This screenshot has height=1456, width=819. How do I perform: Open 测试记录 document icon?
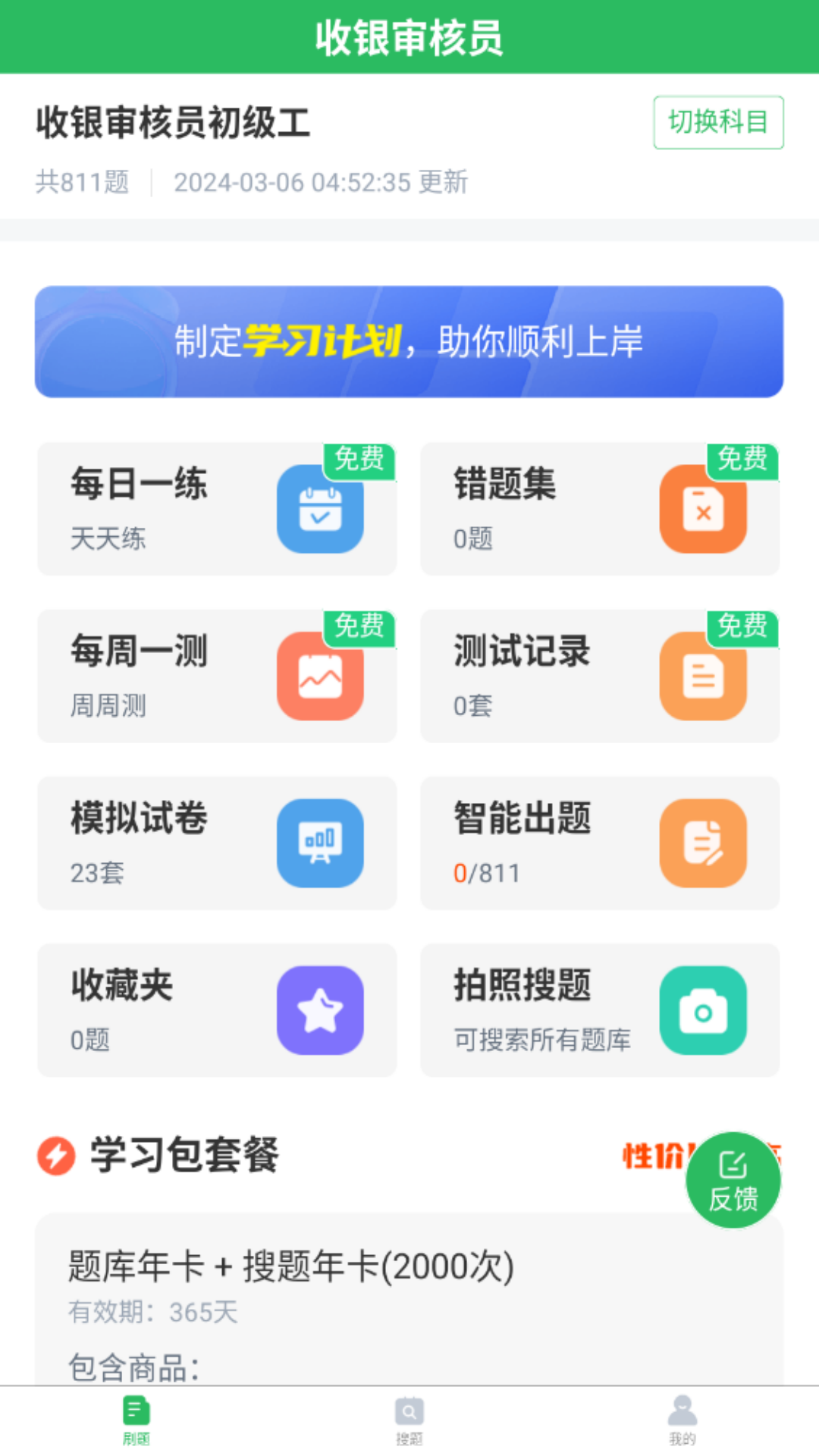point(704,676)
